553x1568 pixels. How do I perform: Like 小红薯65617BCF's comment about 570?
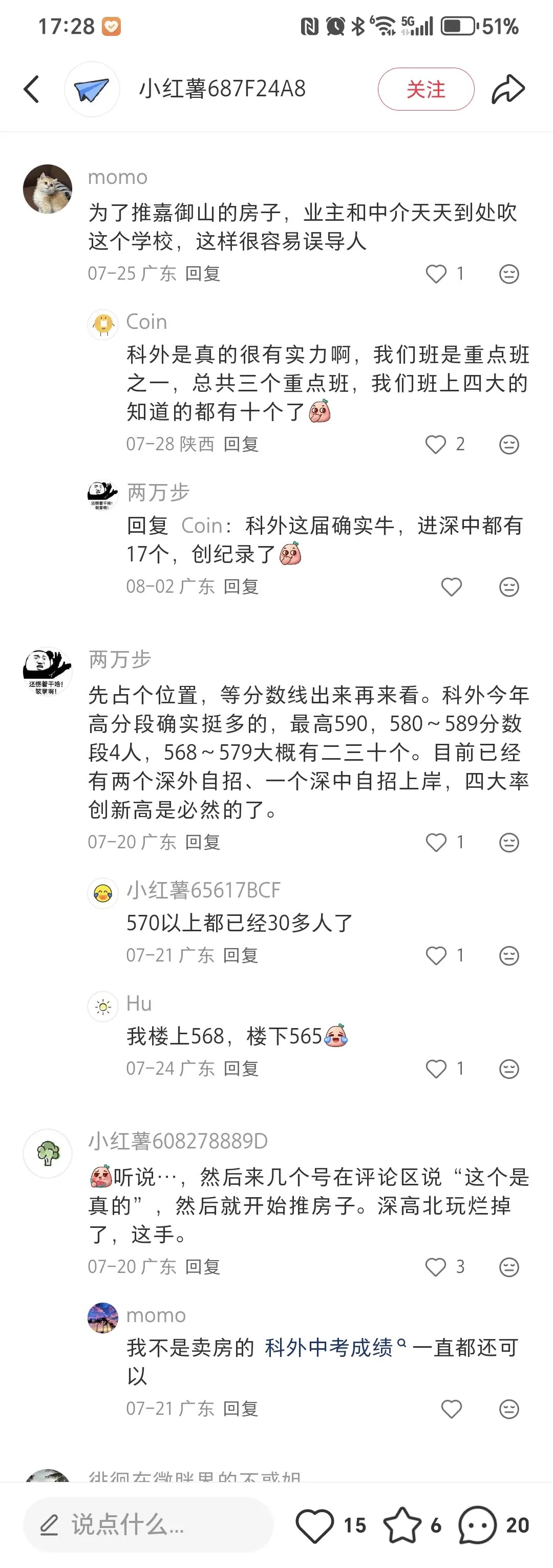pyautogui.click(x=436, y=956)
